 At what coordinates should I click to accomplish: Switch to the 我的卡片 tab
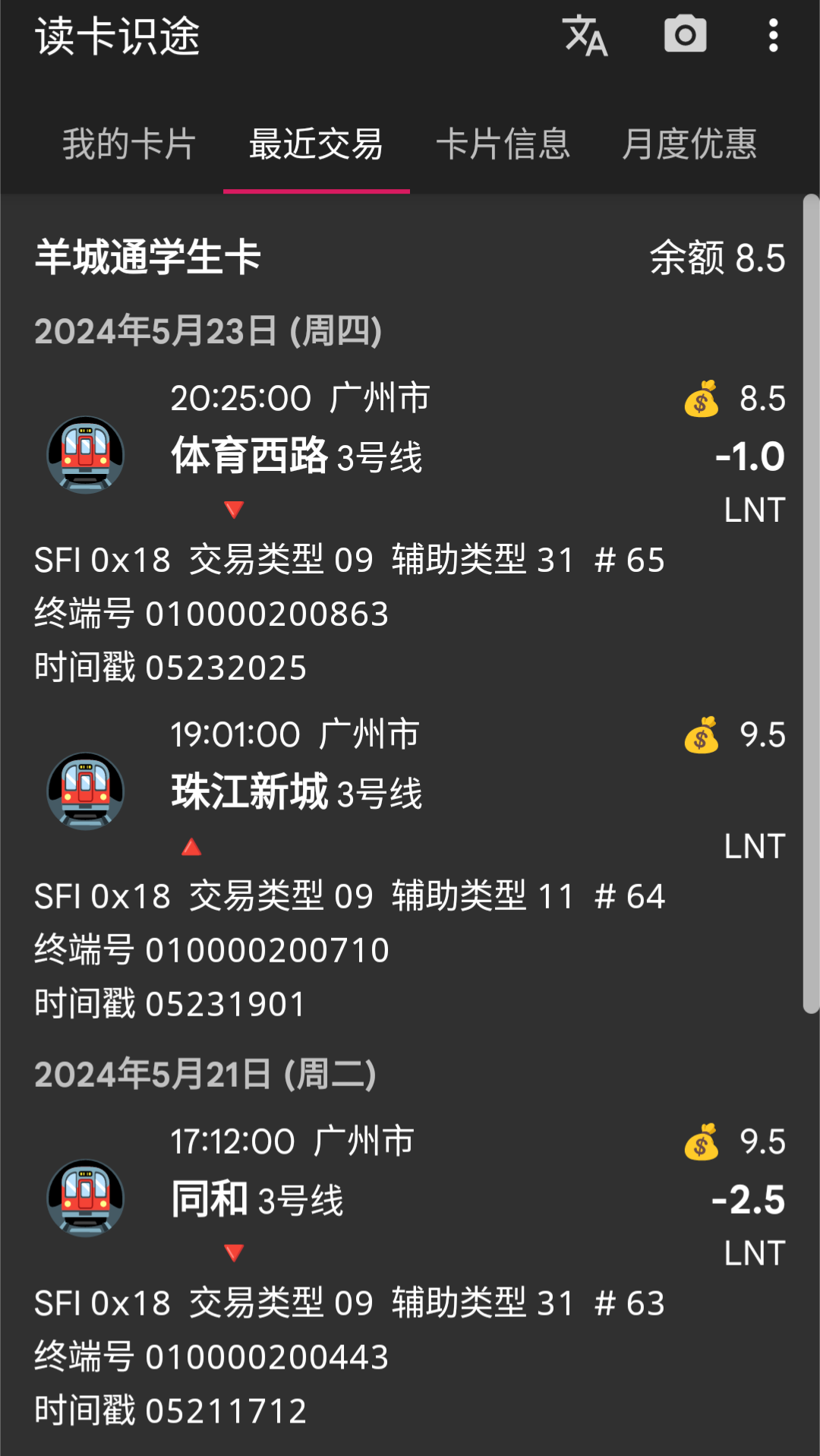point(129,144)
